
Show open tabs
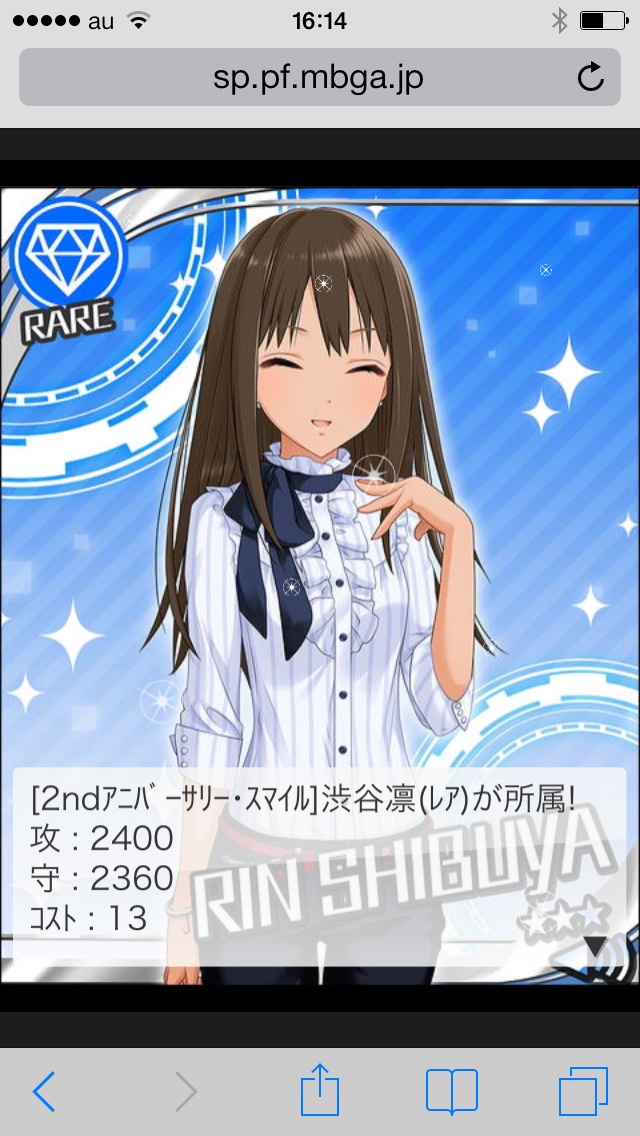point(584,1091)
